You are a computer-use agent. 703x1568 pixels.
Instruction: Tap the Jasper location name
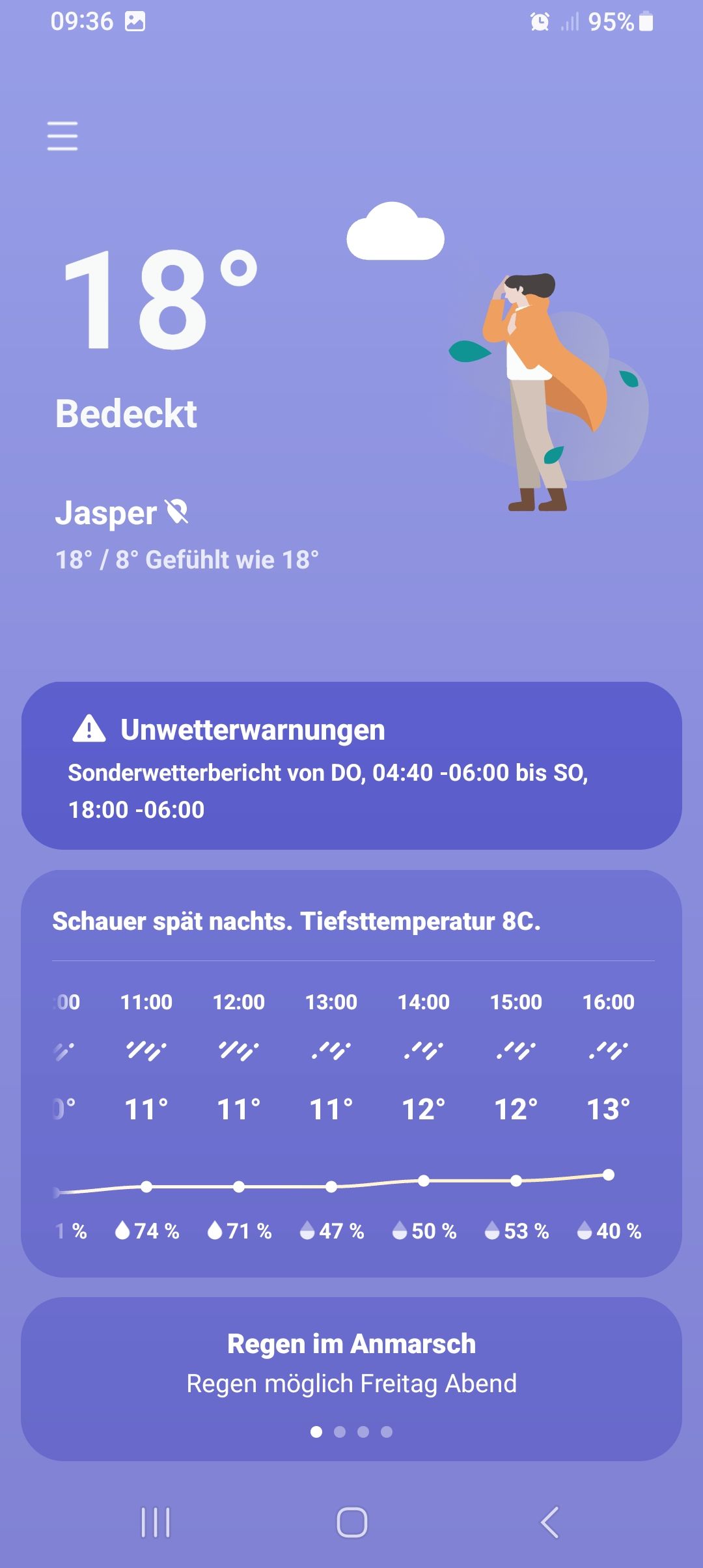[x=106, y=512]
